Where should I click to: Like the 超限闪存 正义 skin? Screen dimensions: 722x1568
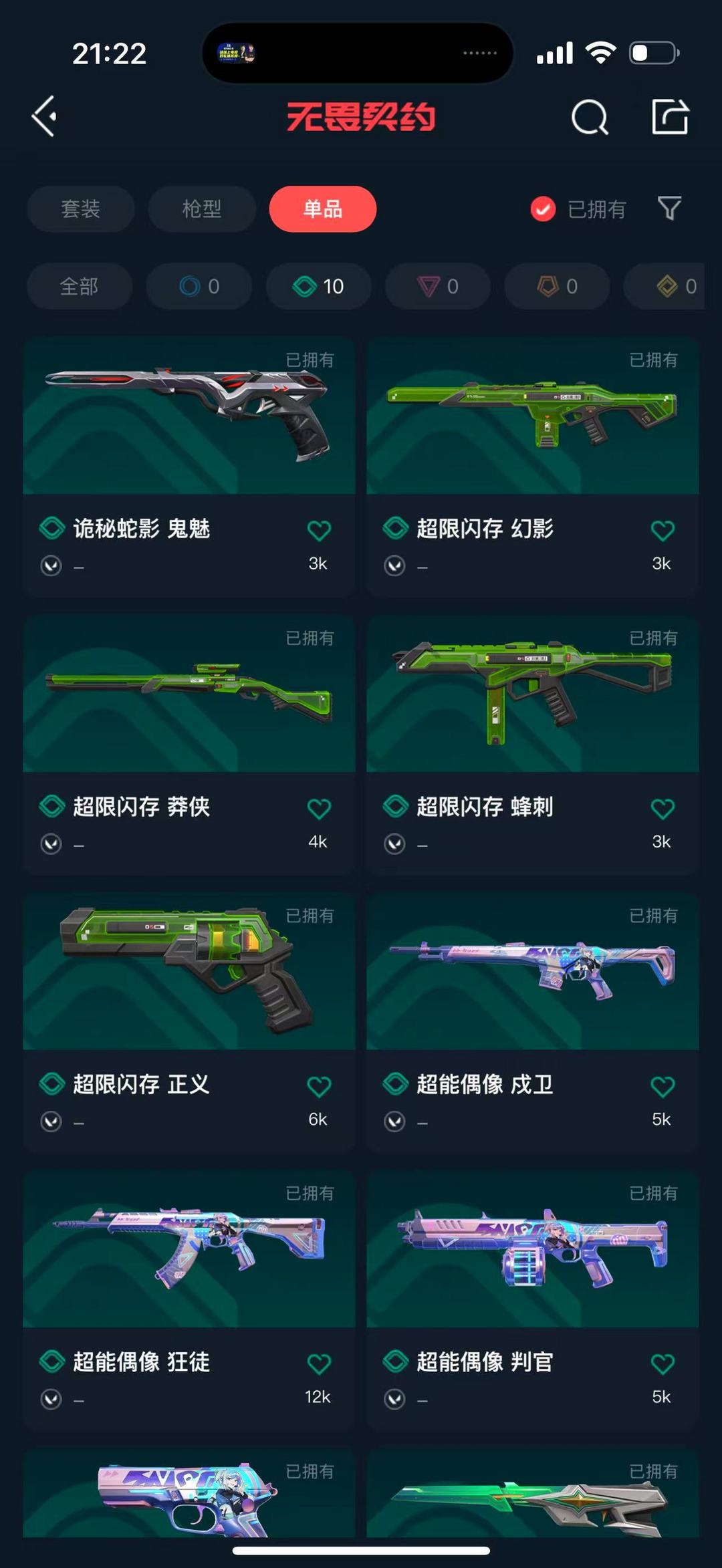click(319, 1087)
